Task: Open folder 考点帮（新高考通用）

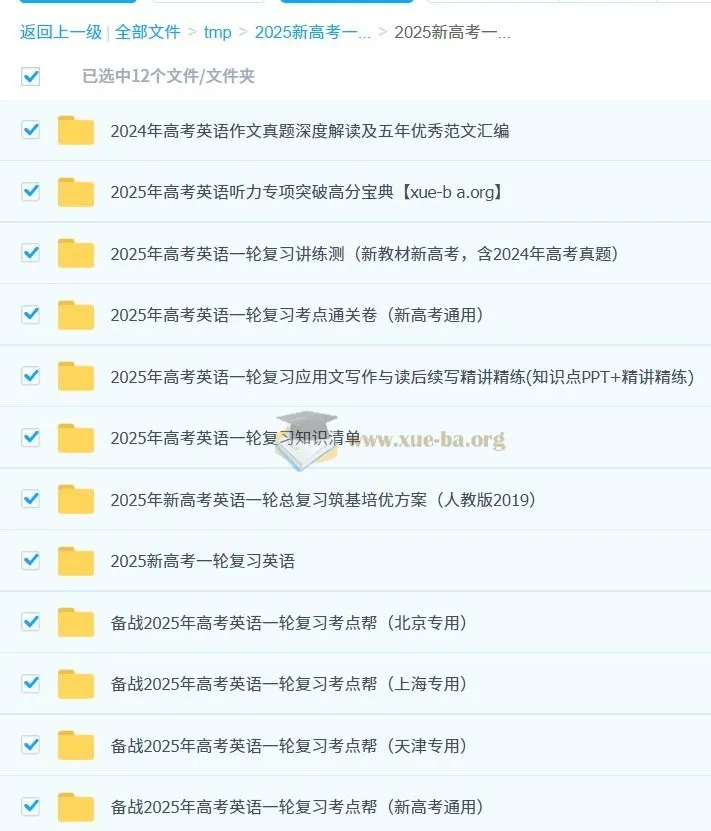Action: (297, 807)
